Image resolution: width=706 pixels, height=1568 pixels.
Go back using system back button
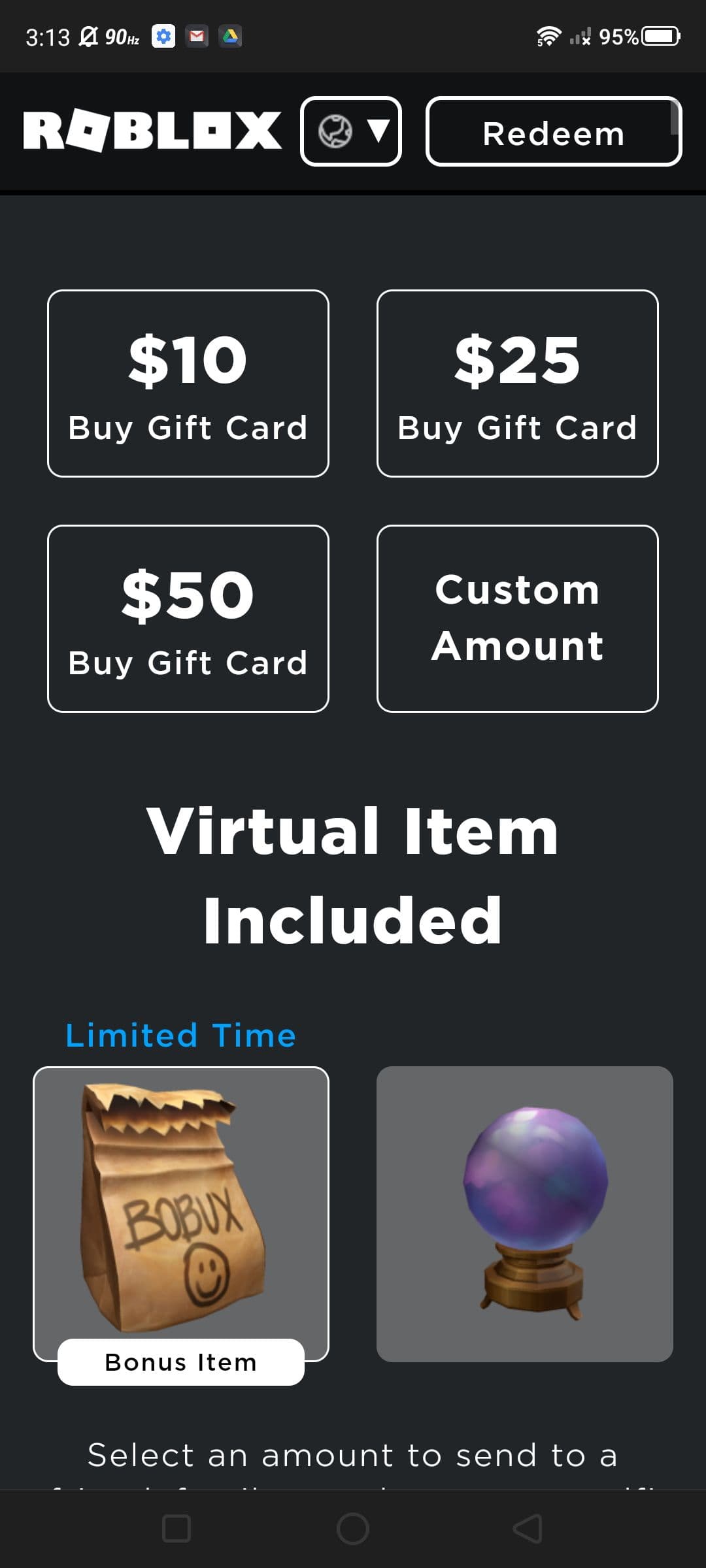click(x=528, y=1529)
